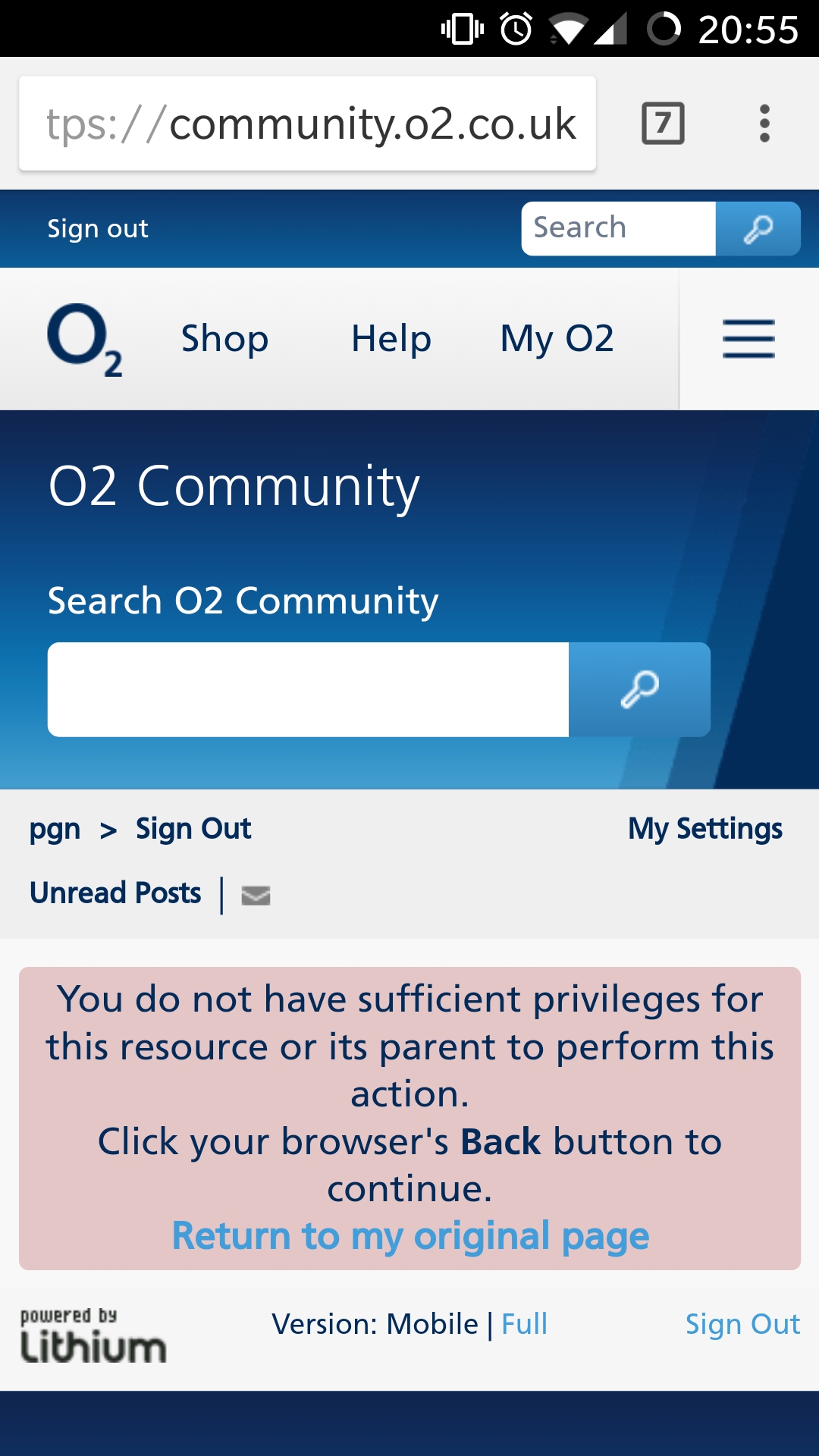Click Sign out in the top bar
This screenshot has height=1456, width=819.
pyautogui.click(x=98, y=227)
